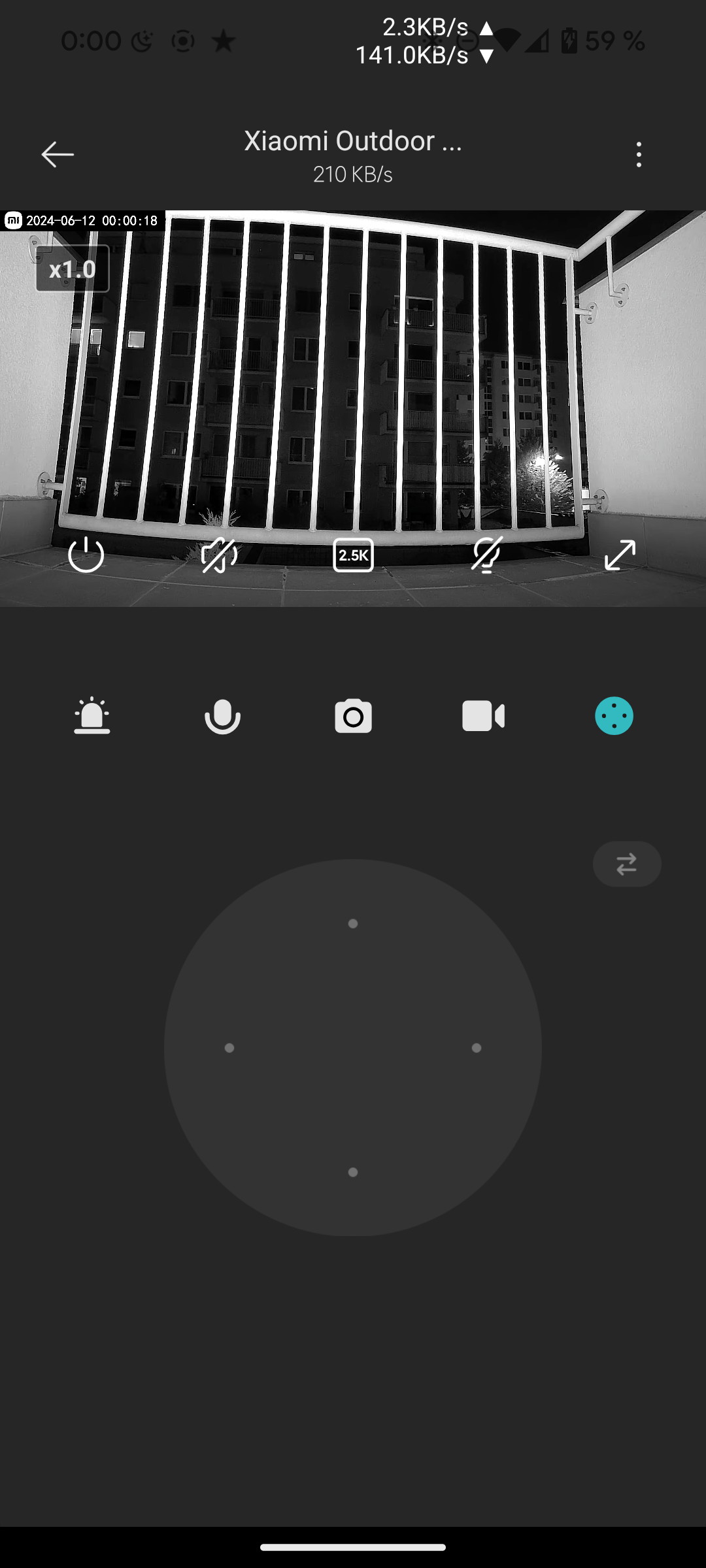Tilt the camera up on the joystick
The image size is (706, 1568).
[353, 923]
